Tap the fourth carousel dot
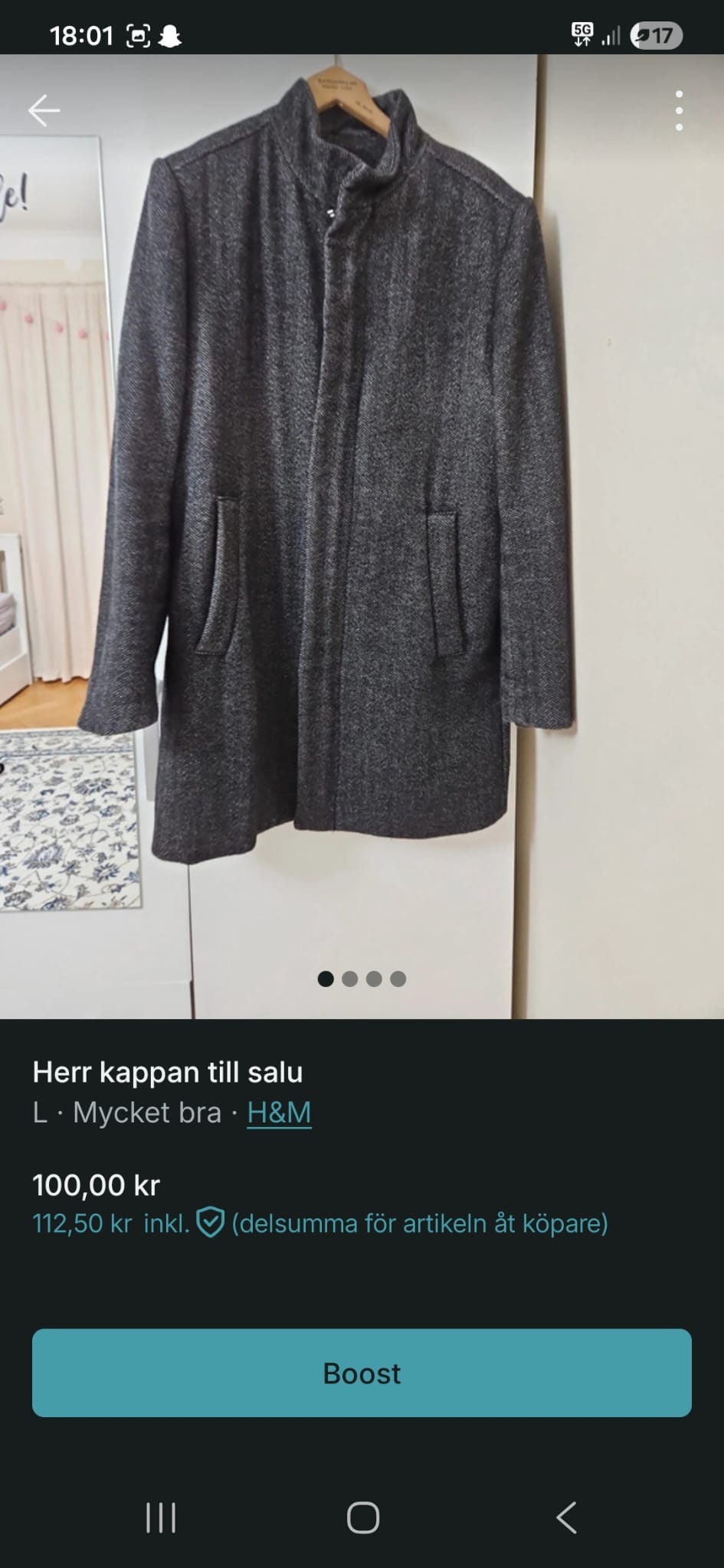The image size is (724, 1568). pos(399,978)
